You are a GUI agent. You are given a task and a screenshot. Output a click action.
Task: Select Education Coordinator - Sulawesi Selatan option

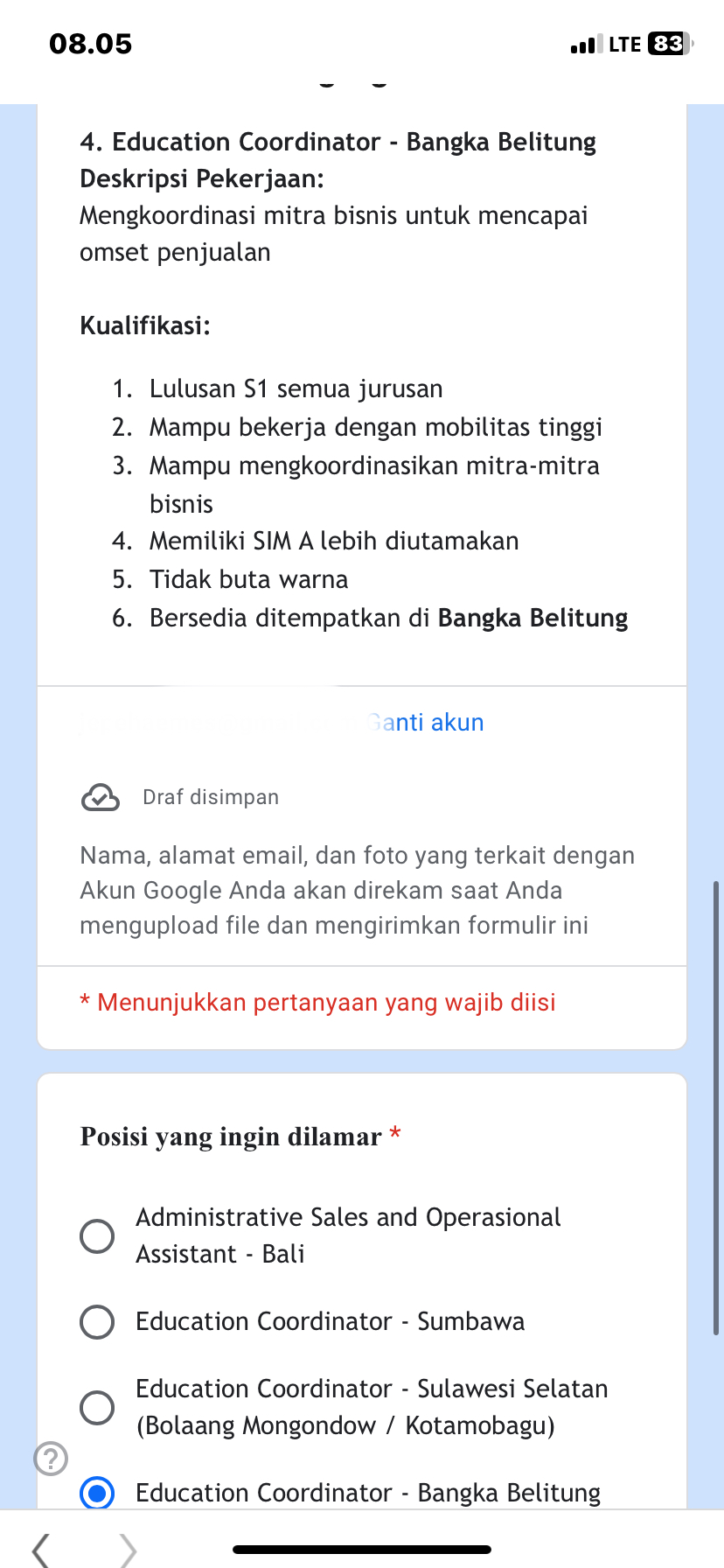[97, 1407]
